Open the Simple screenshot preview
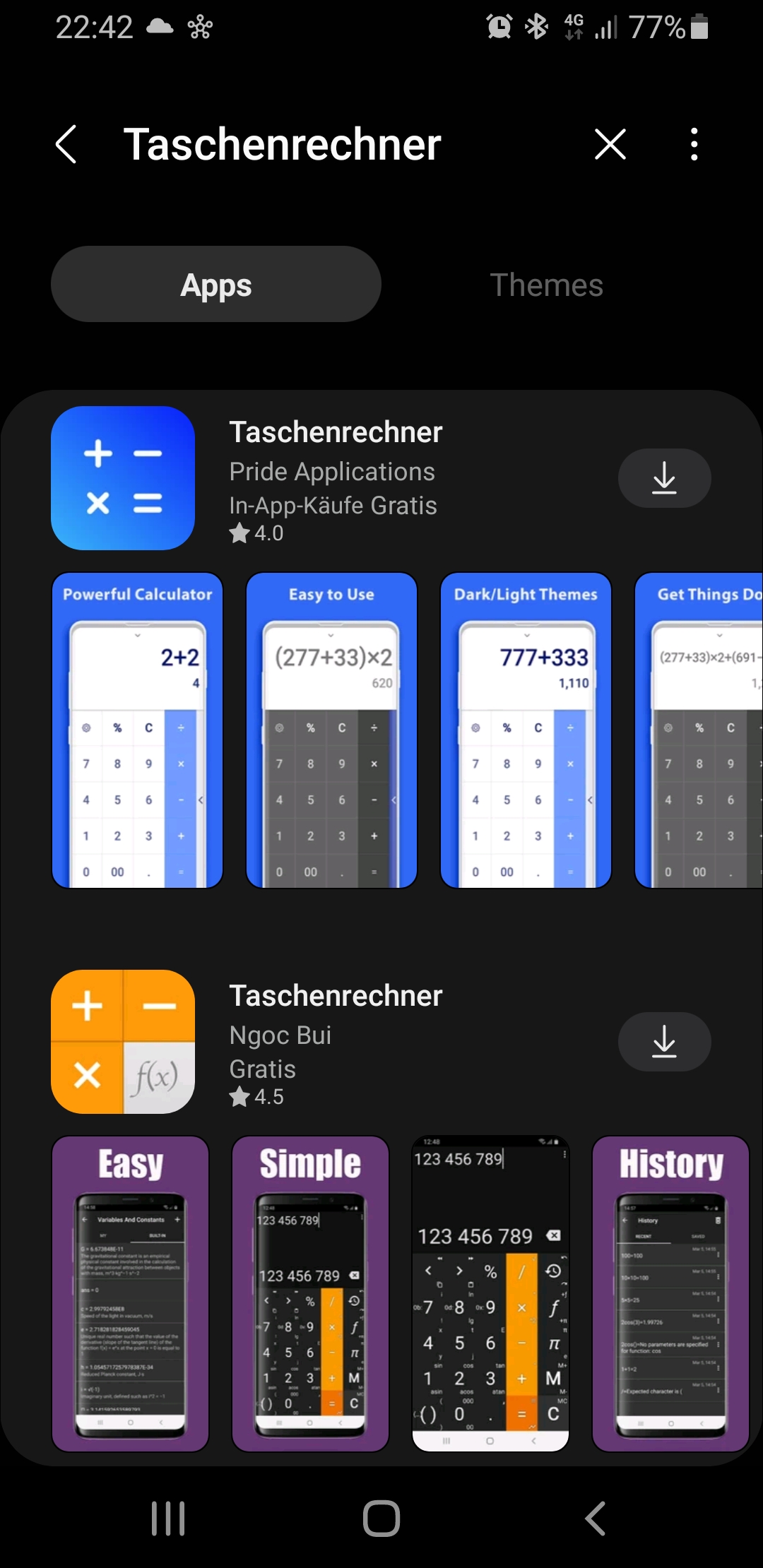Image resolution: width=763 pixels, height=1568 pixels. [310, 1293]
